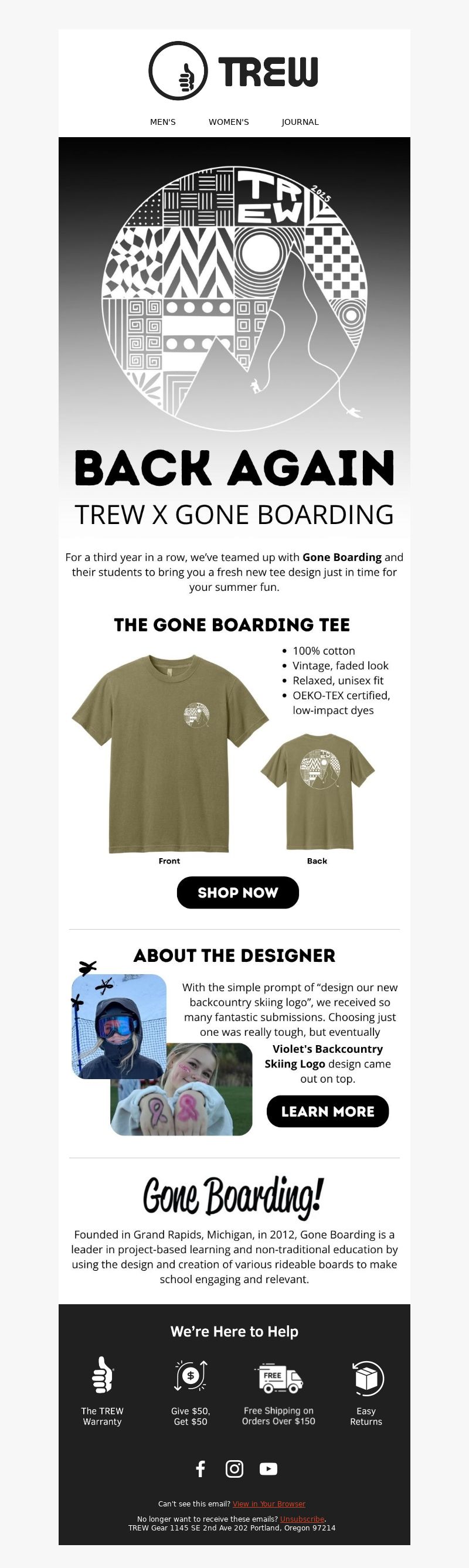Image resolution: width=469 pixels, height=1568 pixels.
Task: Tap LEARN MORE about the designer
Action: pyautogui.click(x=327, y=1111)
